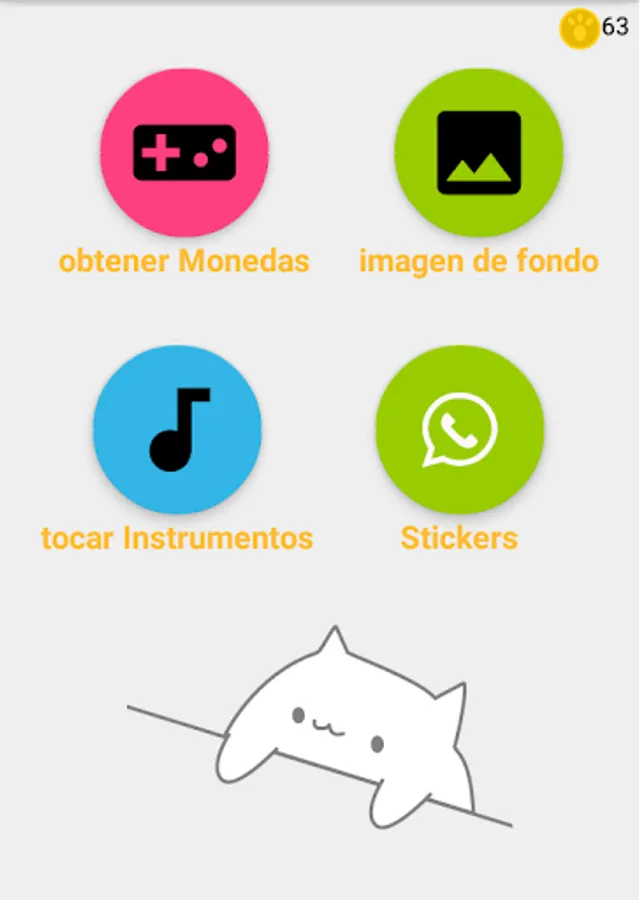Viewport: 640px width, 900px height.
Task: Open the Stickers WhatsApp button
Action: [459, 429]
